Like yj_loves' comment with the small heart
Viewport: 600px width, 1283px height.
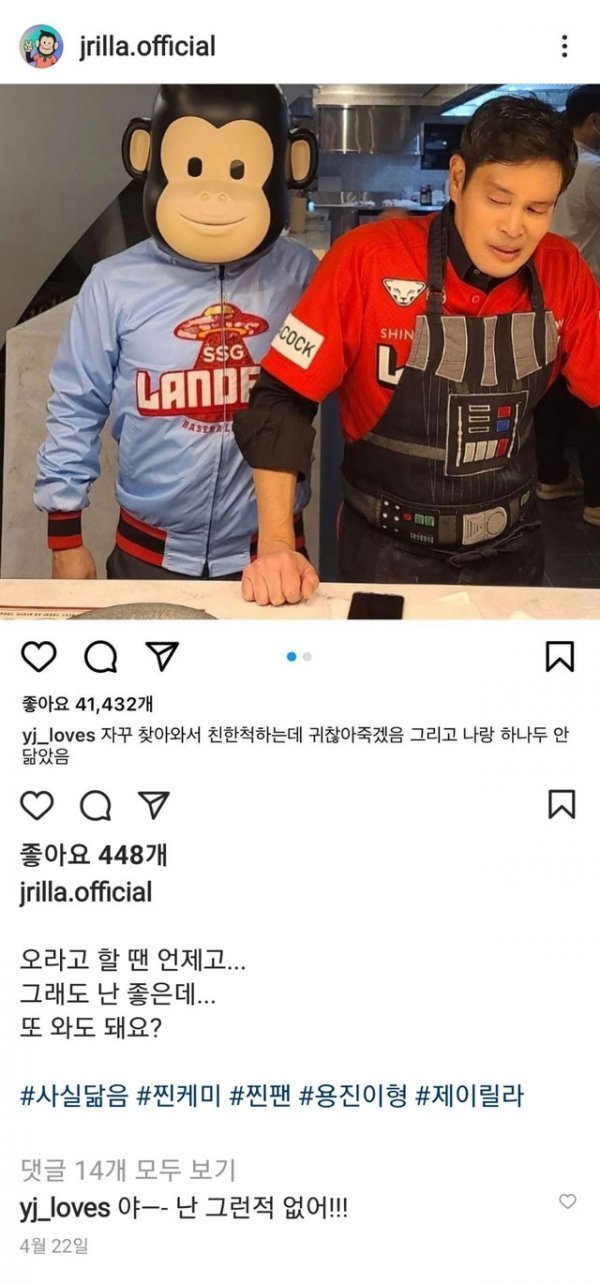pyautogui.click(x=567, y=1201)
